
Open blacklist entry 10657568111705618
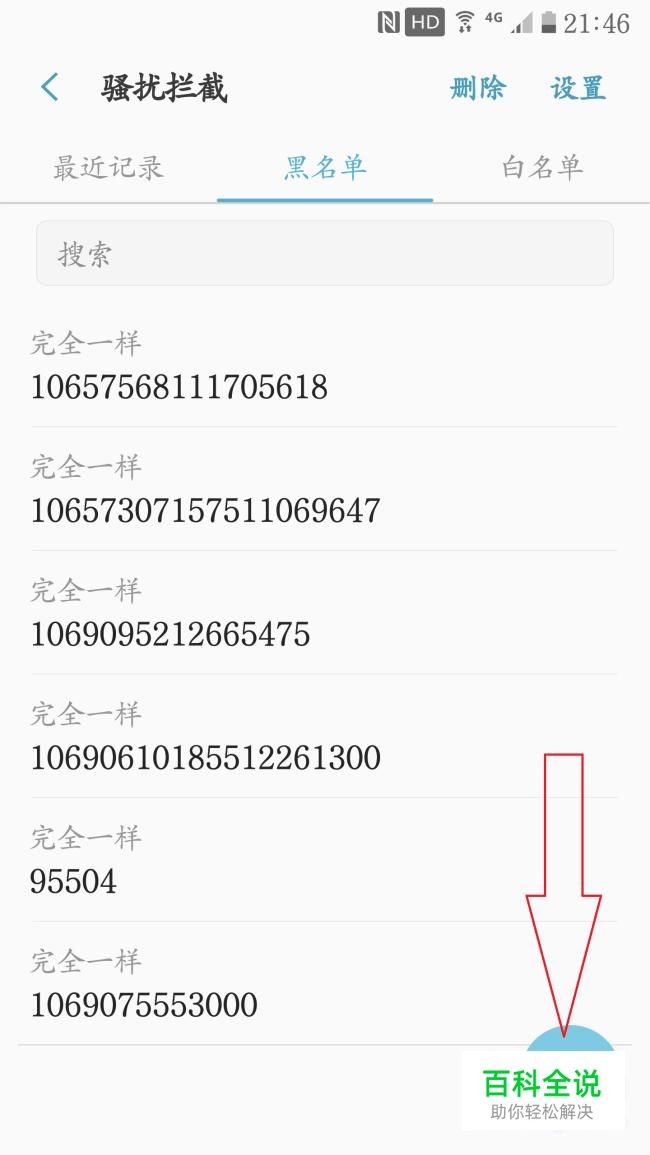[325, 365]
